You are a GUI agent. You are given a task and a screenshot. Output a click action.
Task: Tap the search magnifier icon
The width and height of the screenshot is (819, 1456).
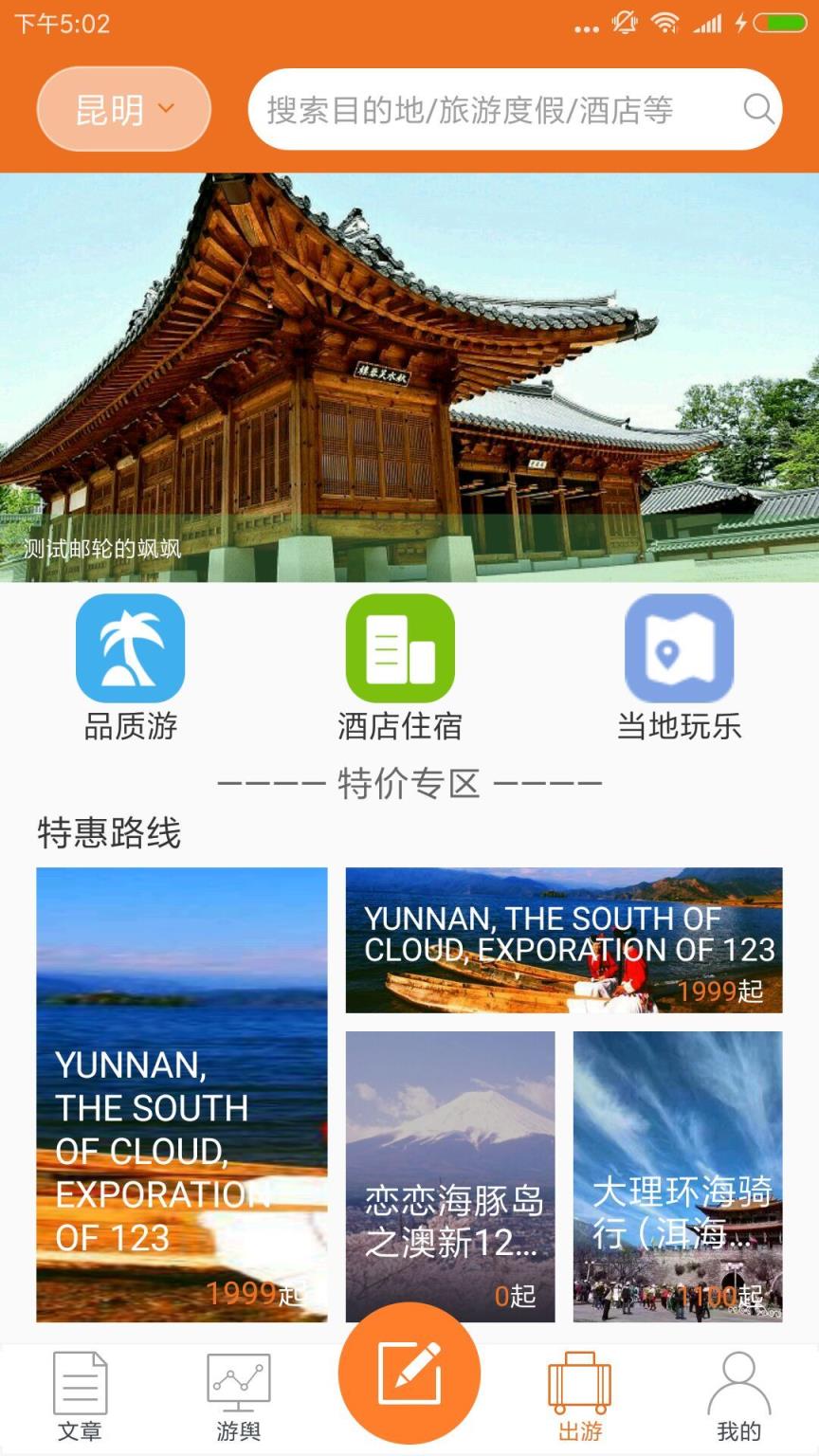(758, 109)
